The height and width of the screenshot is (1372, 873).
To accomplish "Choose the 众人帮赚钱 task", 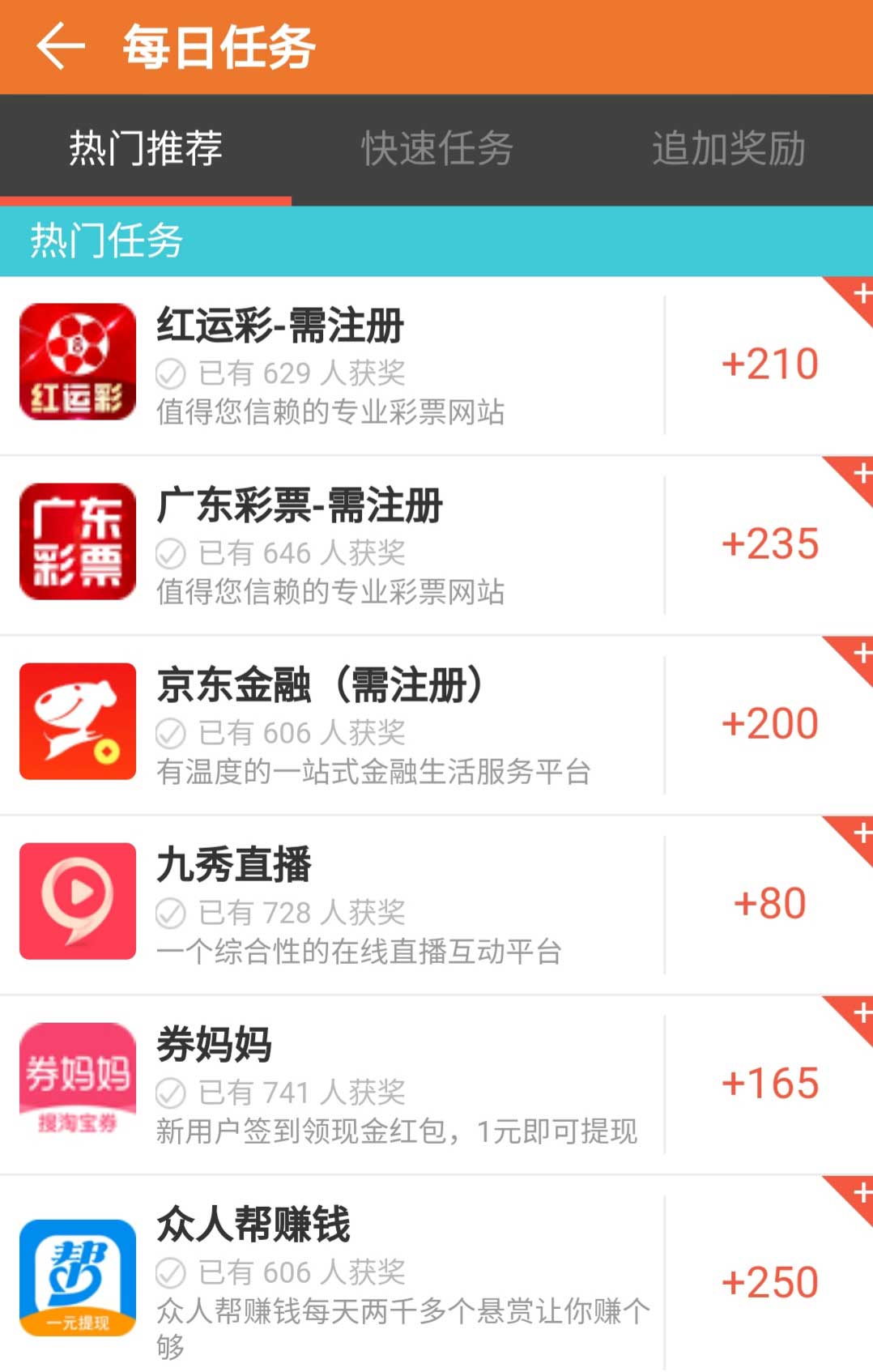I will pyautogui.click(x=340, y=1276).
